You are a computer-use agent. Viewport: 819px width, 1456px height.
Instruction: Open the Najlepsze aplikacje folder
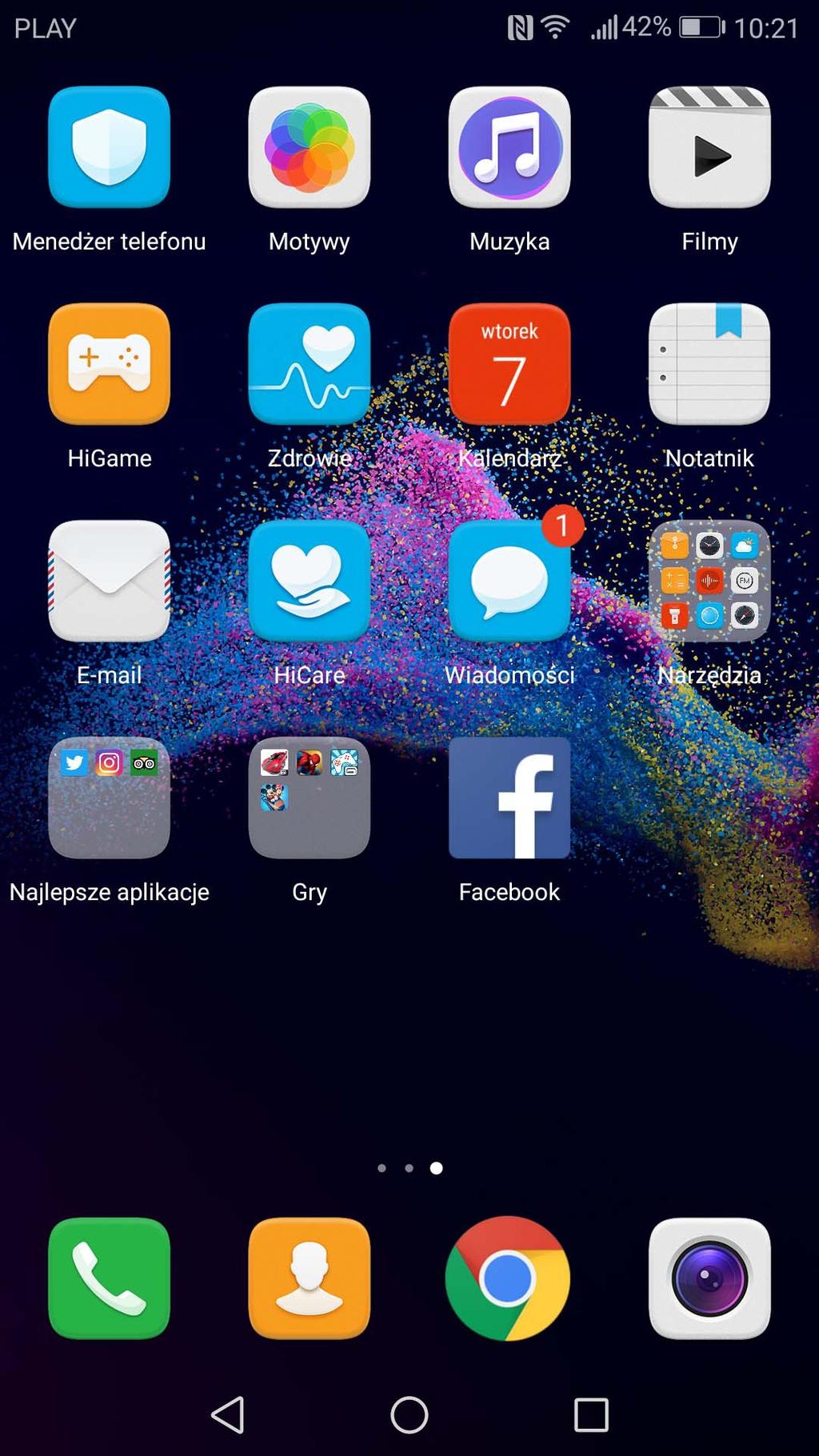coord(110,798)
